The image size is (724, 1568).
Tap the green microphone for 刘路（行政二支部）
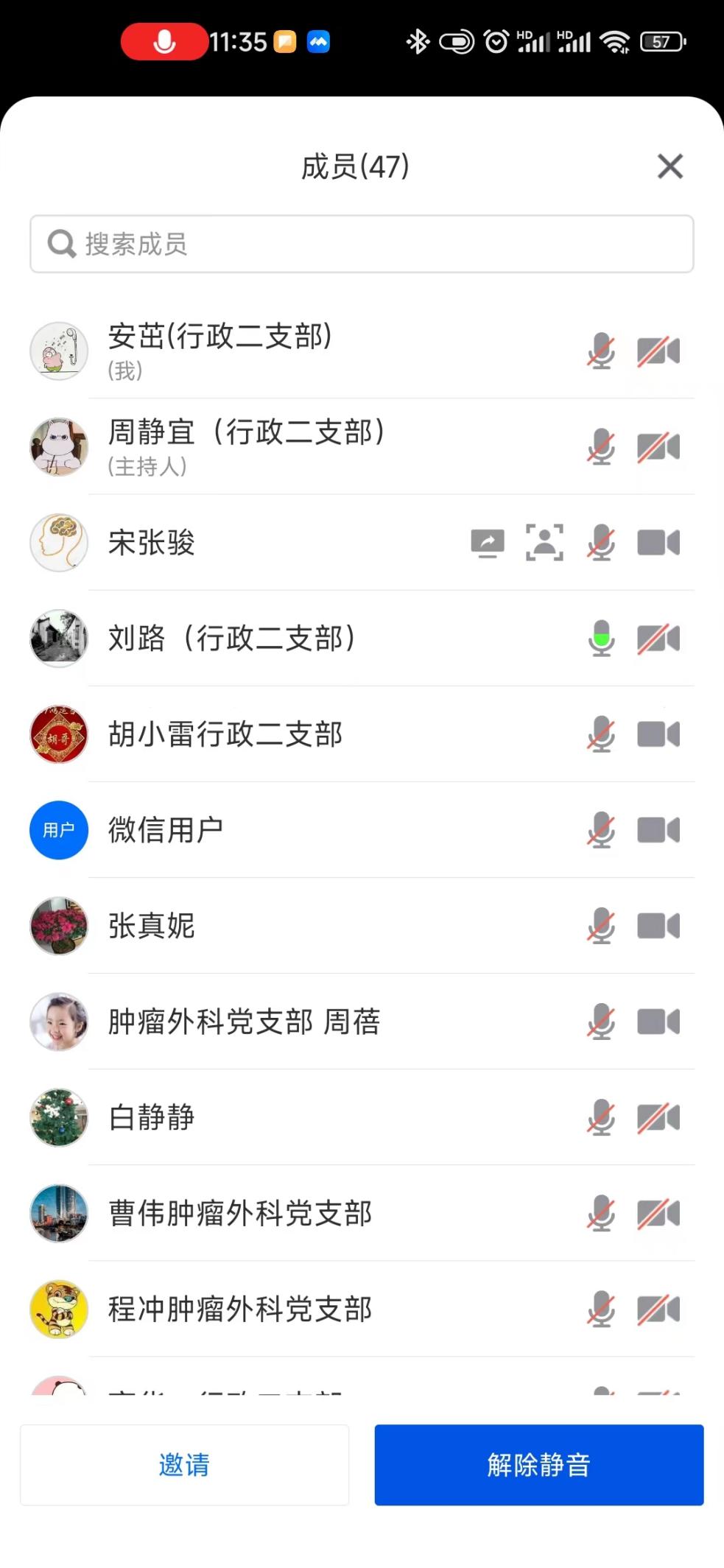pyautogui.click(x=601, y=639)
